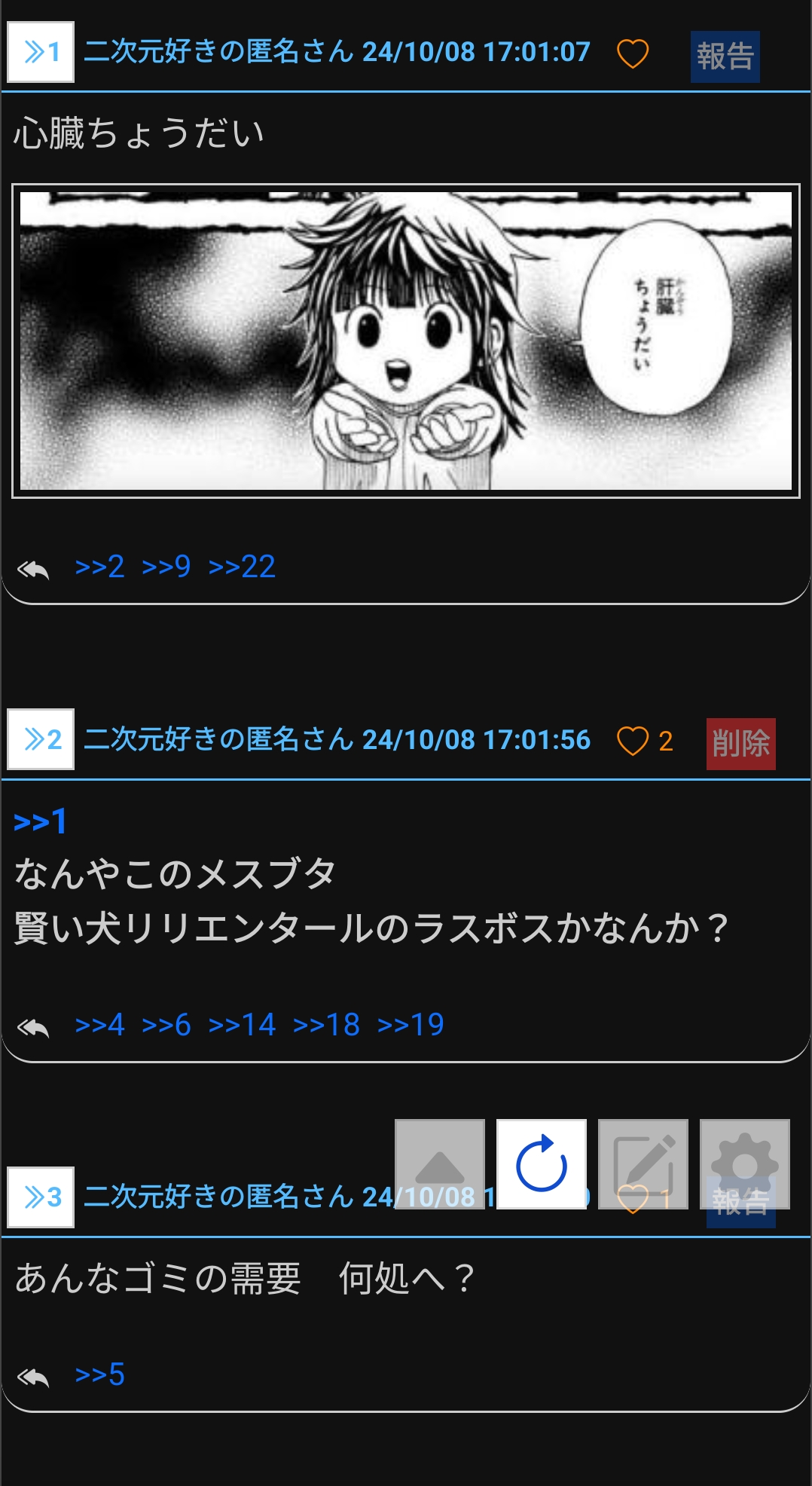Reload the thread with the refresh button
812x1486 pixels.
(542, 1164)
